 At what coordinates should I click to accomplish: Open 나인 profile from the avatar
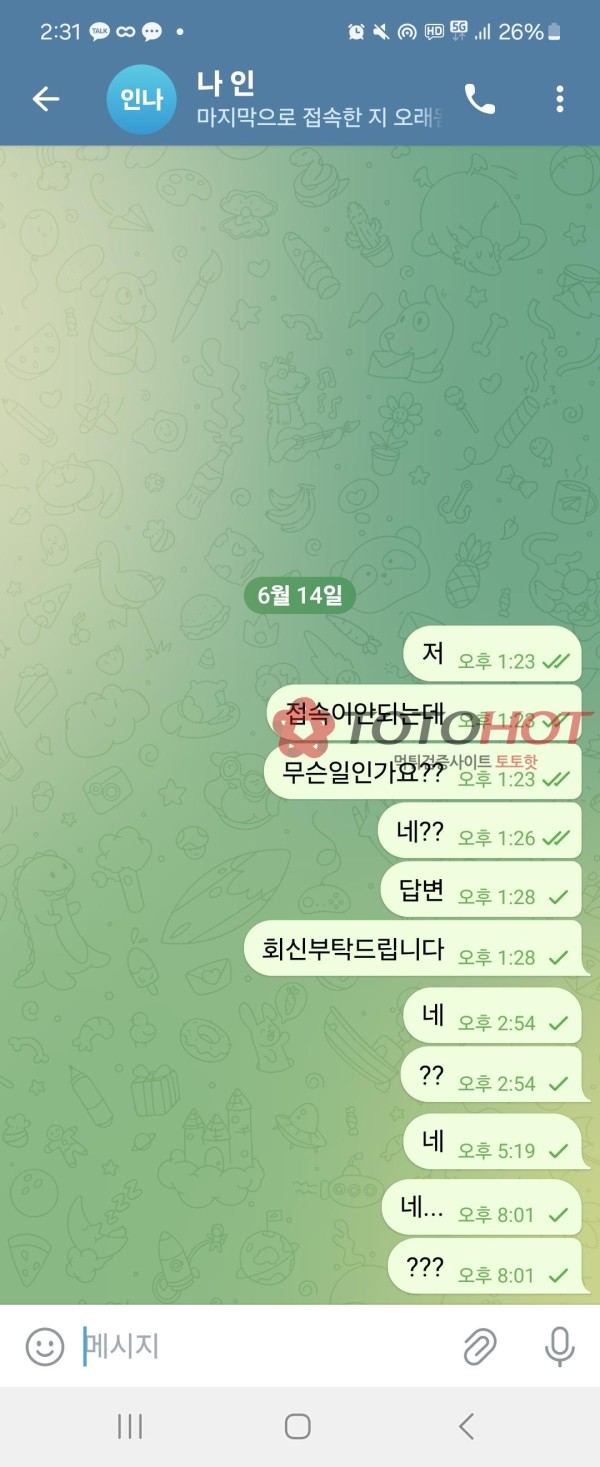[x=141, y=100]
